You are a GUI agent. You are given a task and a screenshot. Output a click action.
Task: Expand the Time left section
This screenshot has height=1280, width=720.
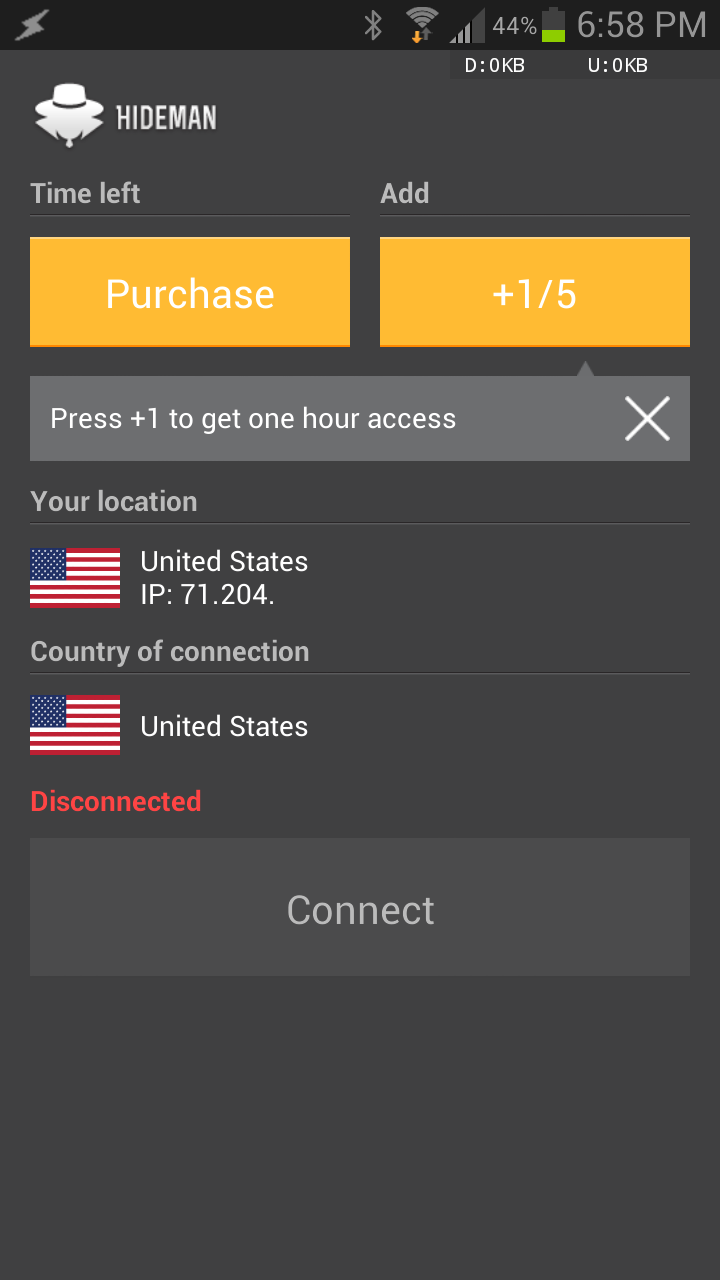85,193
